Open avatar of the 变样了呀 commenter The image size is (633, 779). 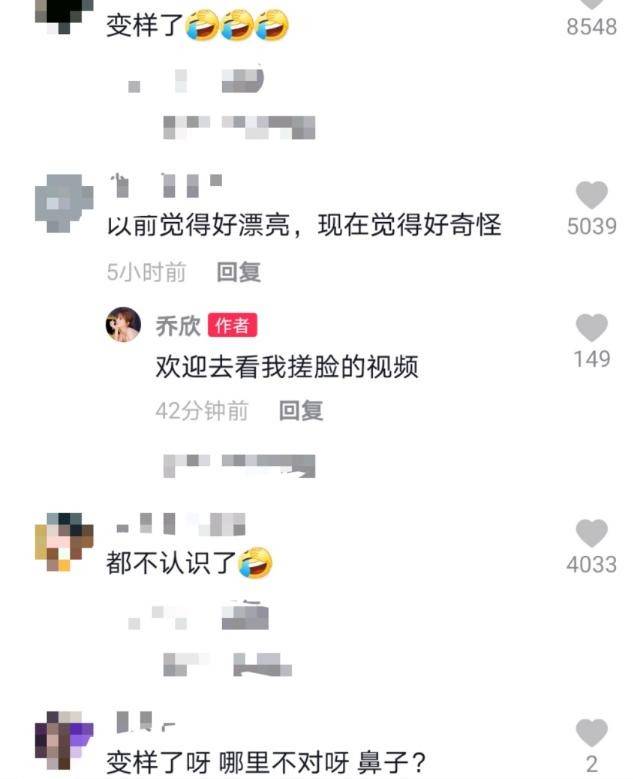[x=64, y=742]
